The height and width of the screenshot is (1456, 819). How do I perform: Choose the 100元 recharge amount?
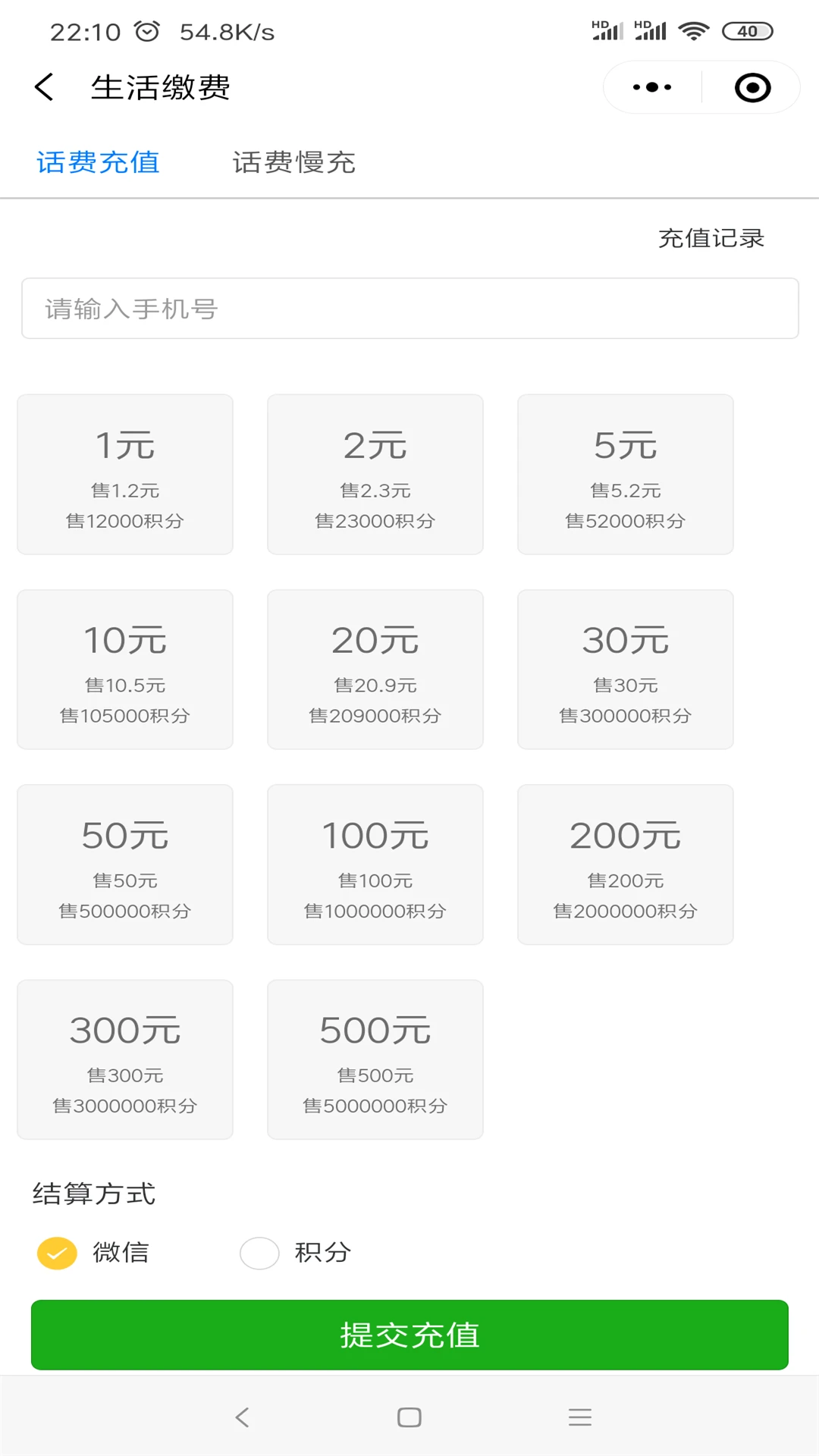tap(375, 864)
